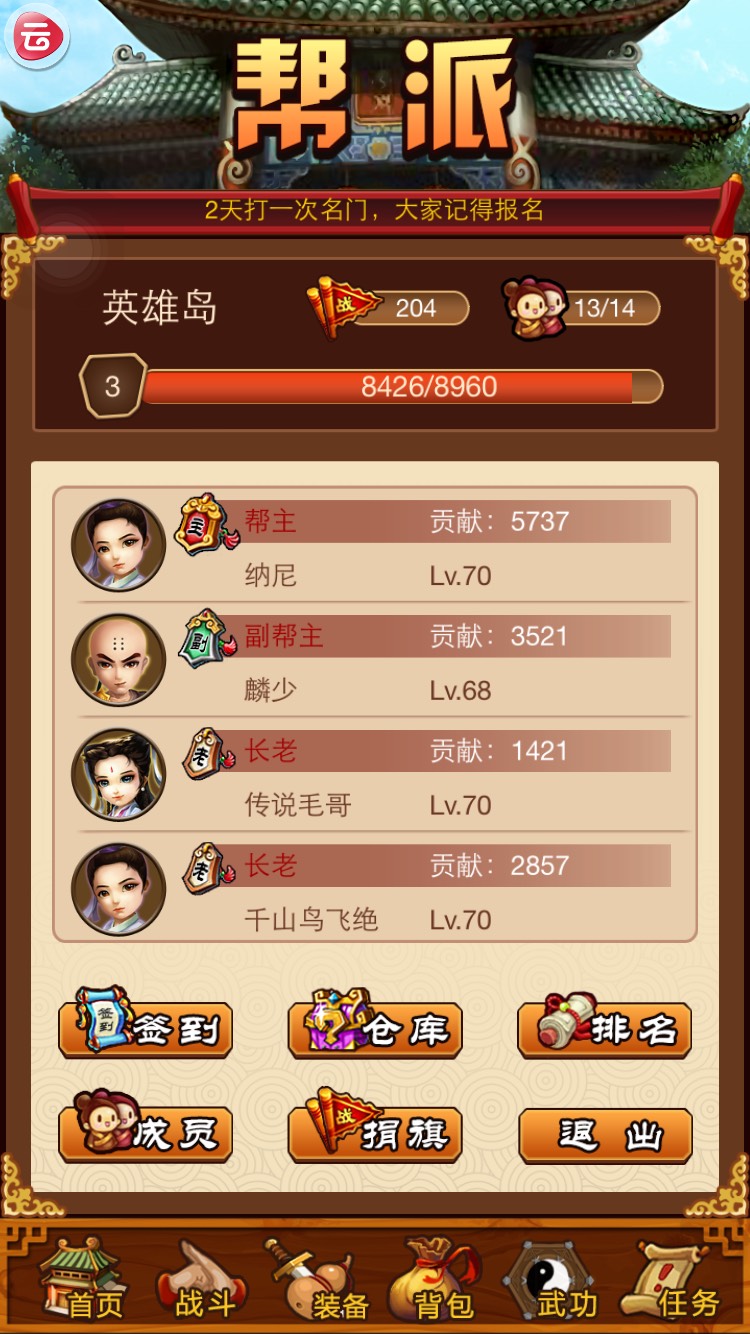View the 排名 ranking
Screen dimensions: 750x1334
604,1030
